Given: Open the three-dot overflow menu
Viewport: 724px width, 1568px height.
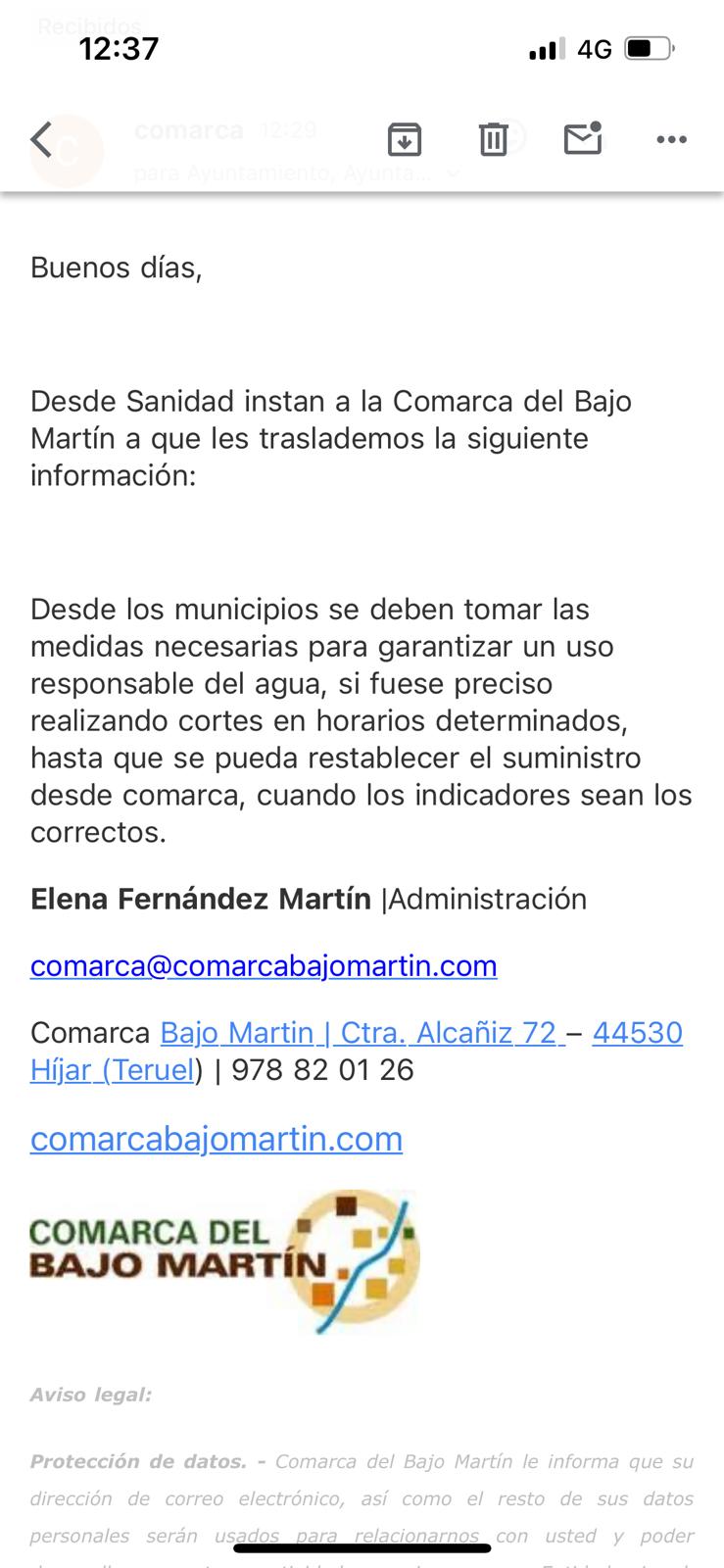Looking at the screenshot, I should 671,139.
